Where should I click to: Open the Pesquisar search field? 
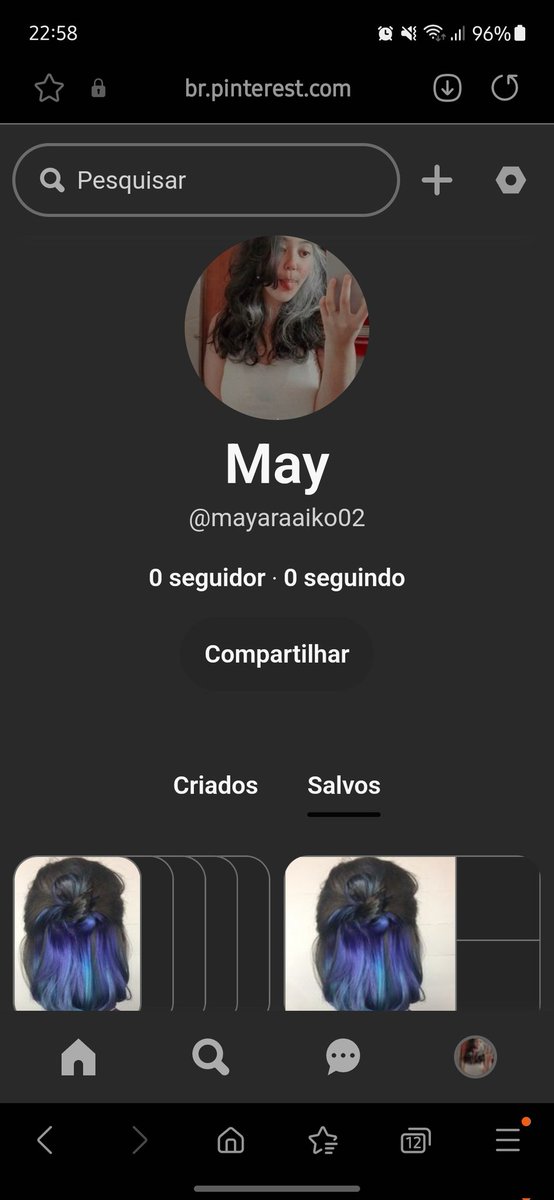click(x=206, y=180)
